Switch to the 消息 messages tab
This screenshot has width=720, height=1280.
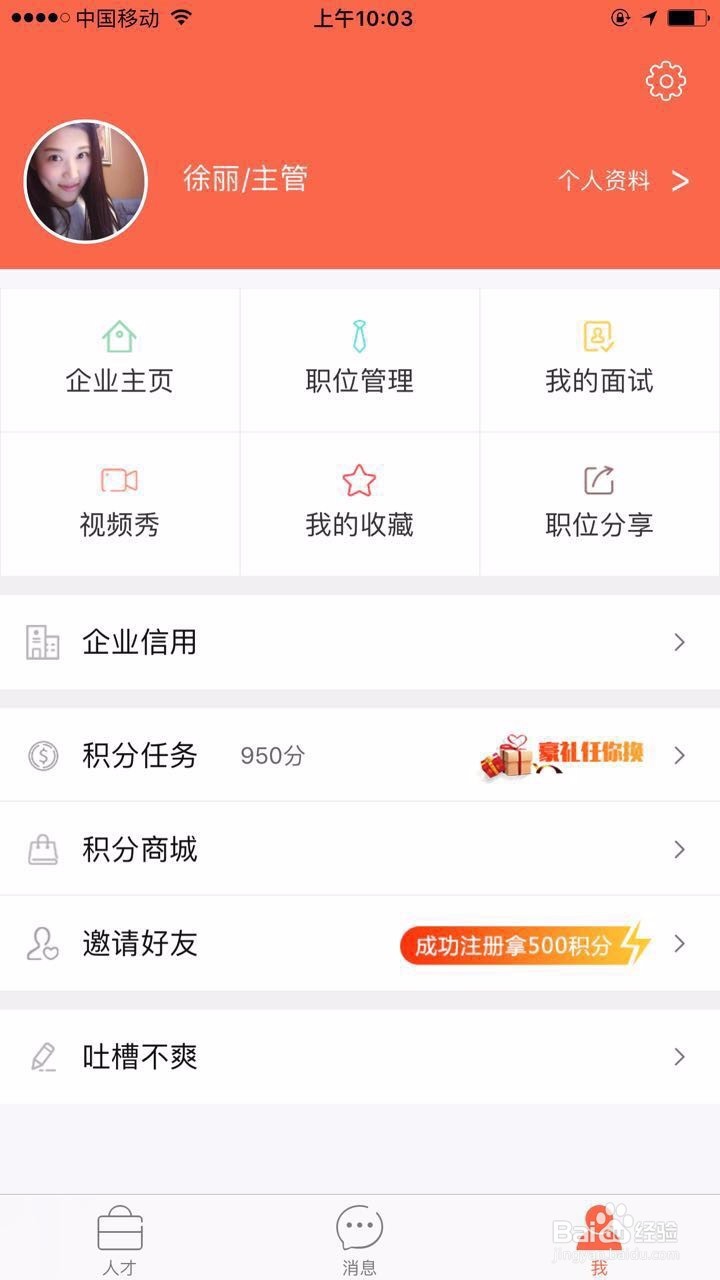(360, 1237)
